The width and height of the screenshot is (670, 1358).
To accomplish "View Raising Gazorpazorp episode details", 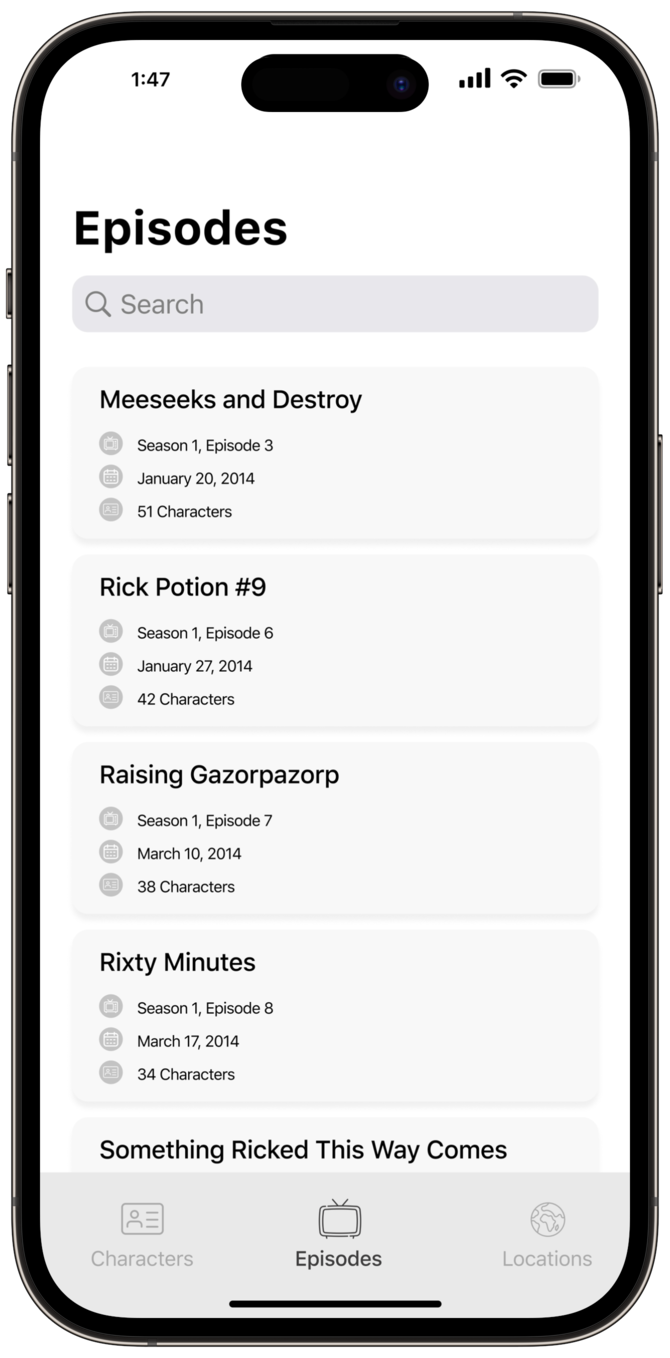I will coord(335,829).
